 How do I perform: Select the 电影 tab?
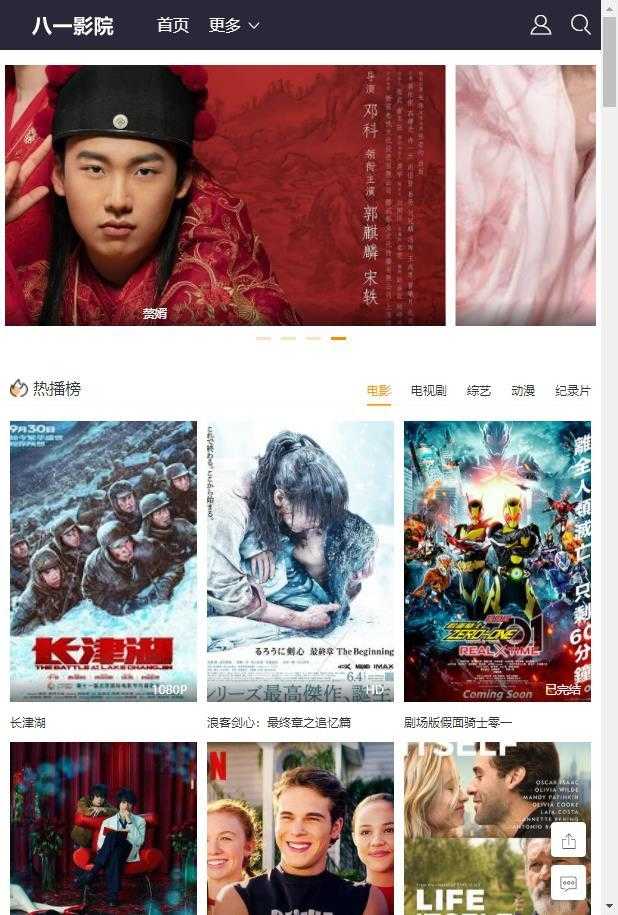[379, 391]
